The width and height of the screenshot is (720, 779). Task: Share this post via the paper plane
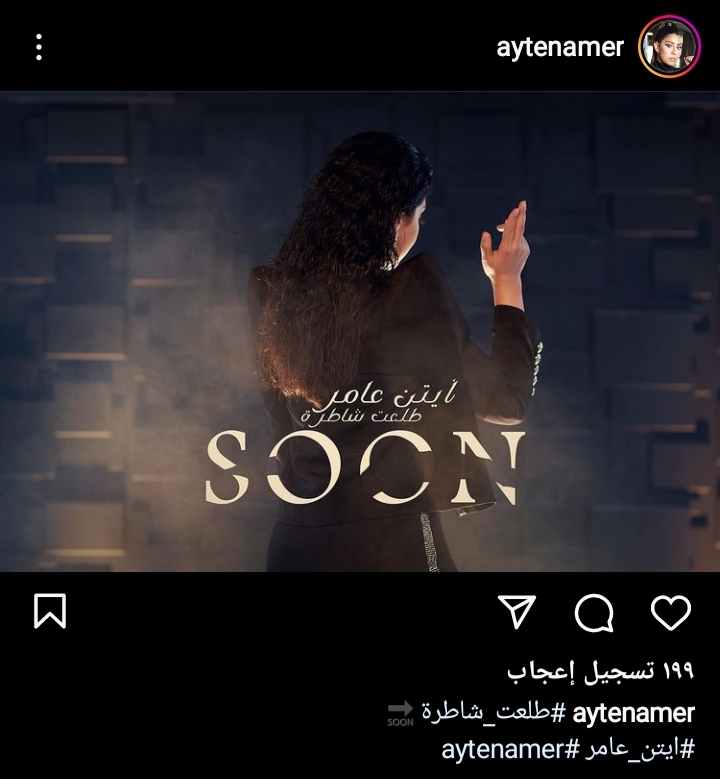(x=517, y=611)
